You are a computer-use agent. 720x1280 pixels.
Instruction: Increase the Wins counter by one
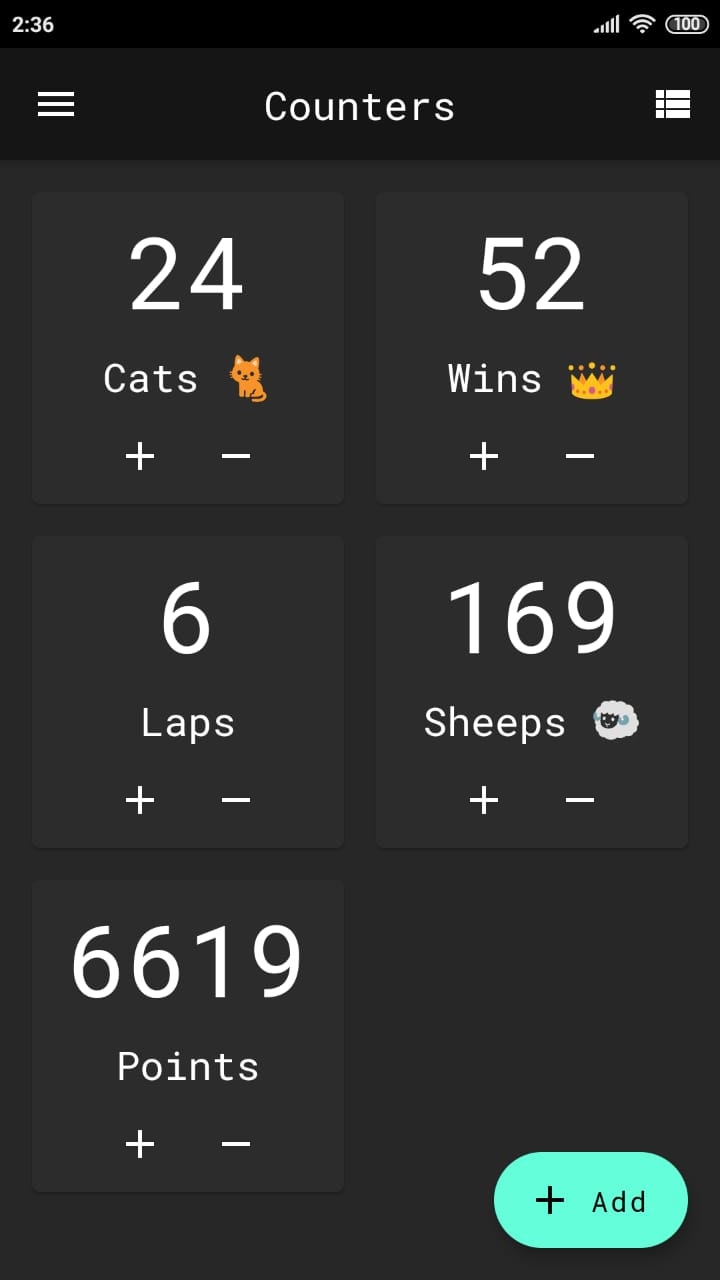[x=484, y=456]
